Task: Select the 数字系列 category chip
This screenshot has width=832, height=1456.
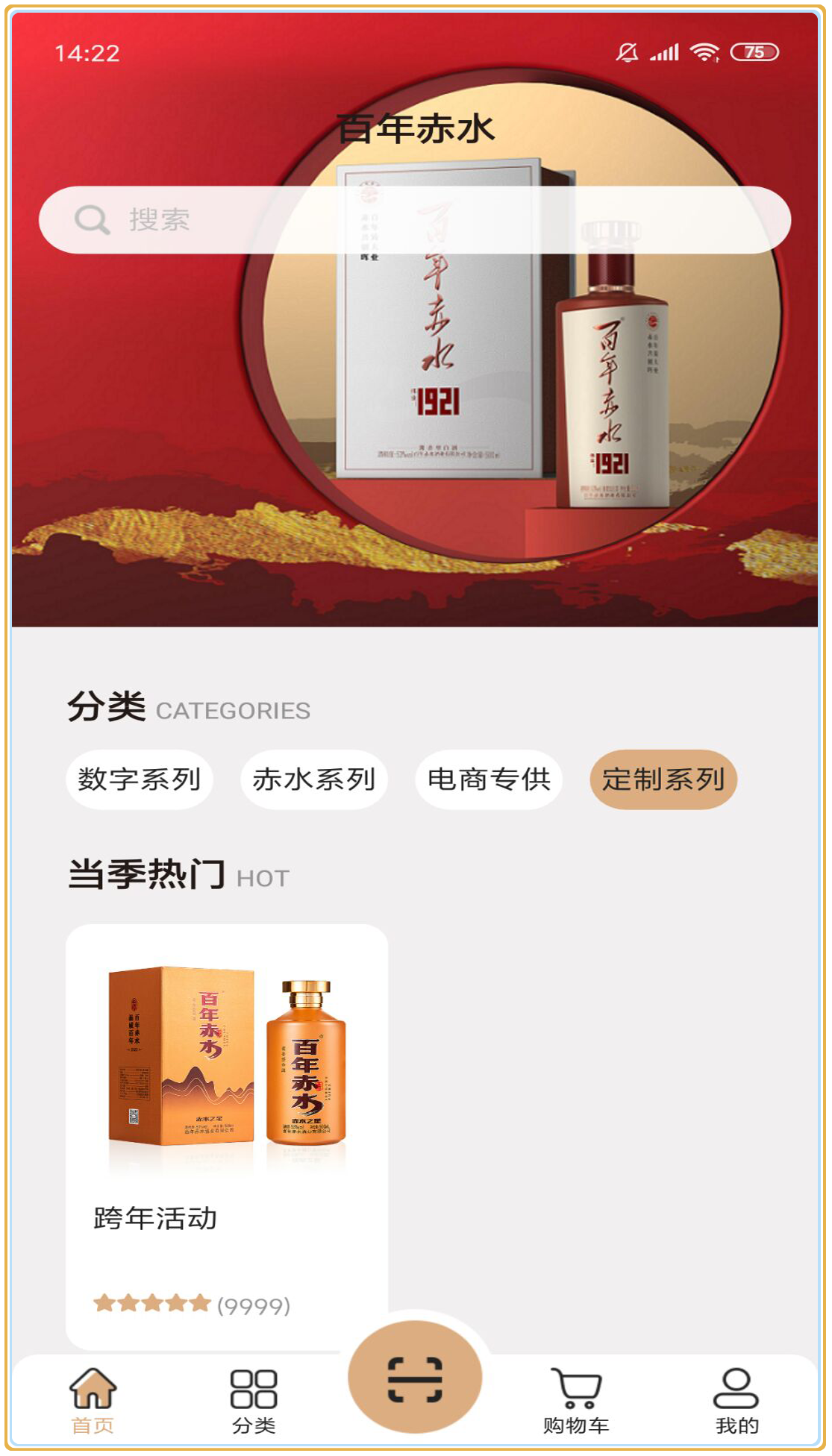Action: point(140,779)
